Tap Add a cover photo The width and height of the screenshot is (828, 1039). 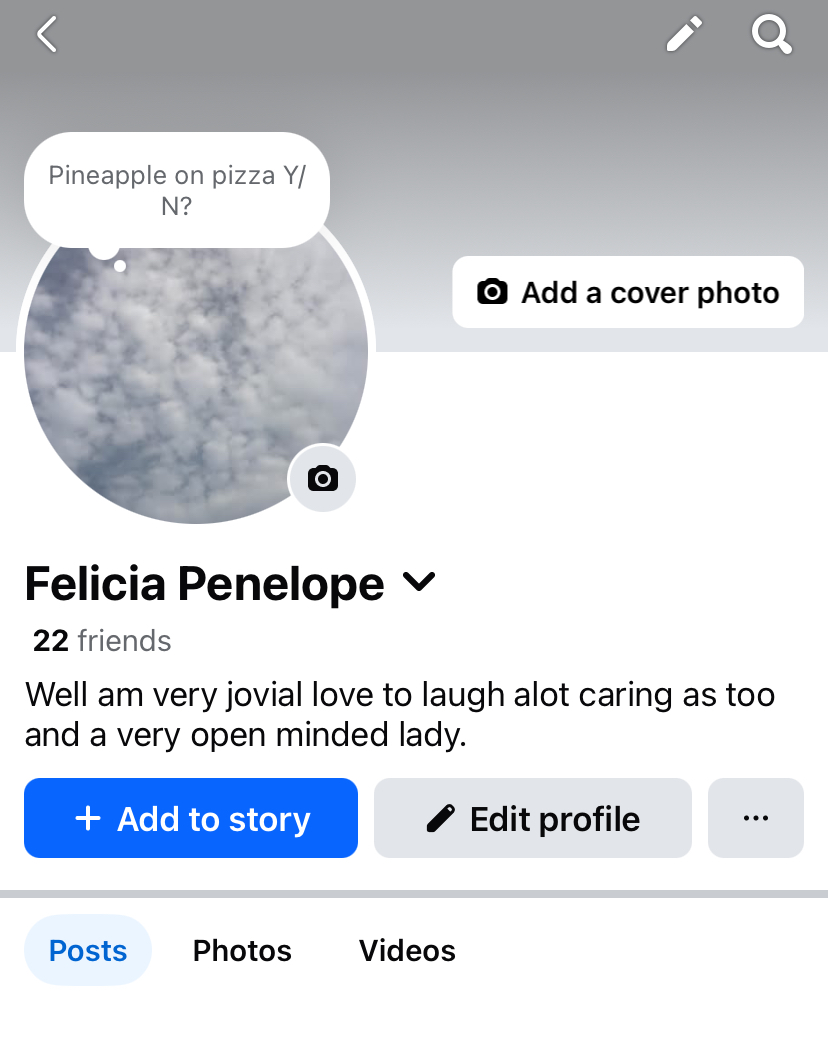628,292
